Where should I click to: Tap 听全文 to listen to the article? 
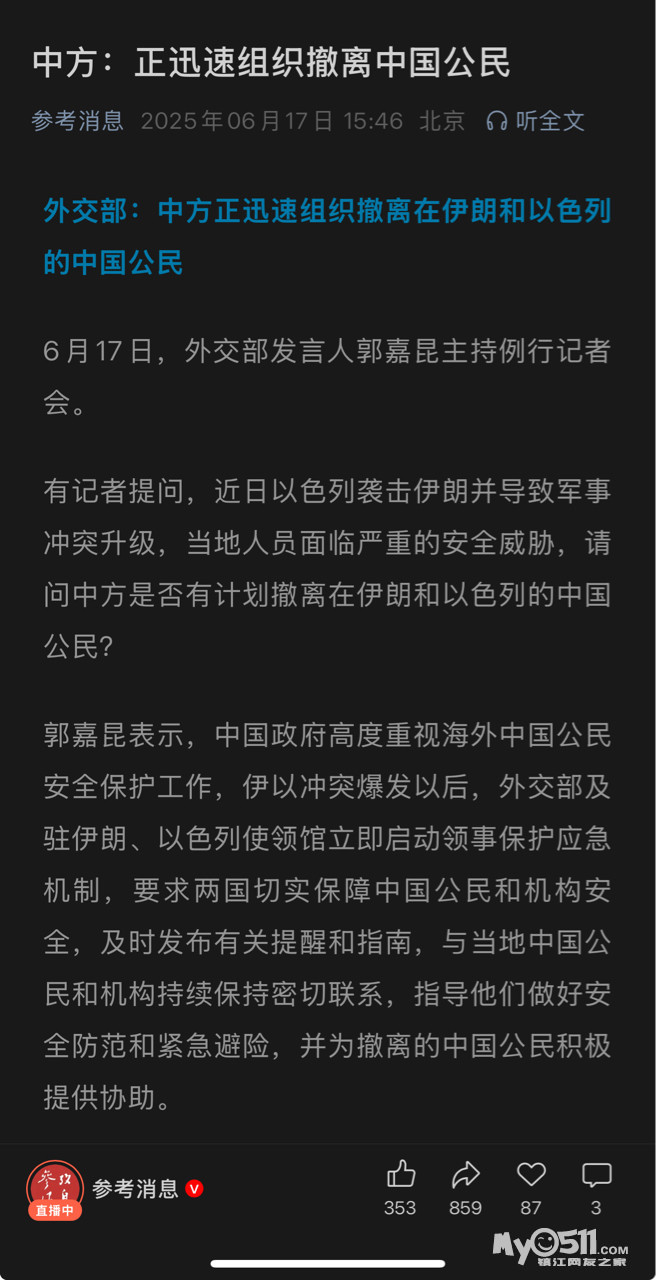pos(535,122)
